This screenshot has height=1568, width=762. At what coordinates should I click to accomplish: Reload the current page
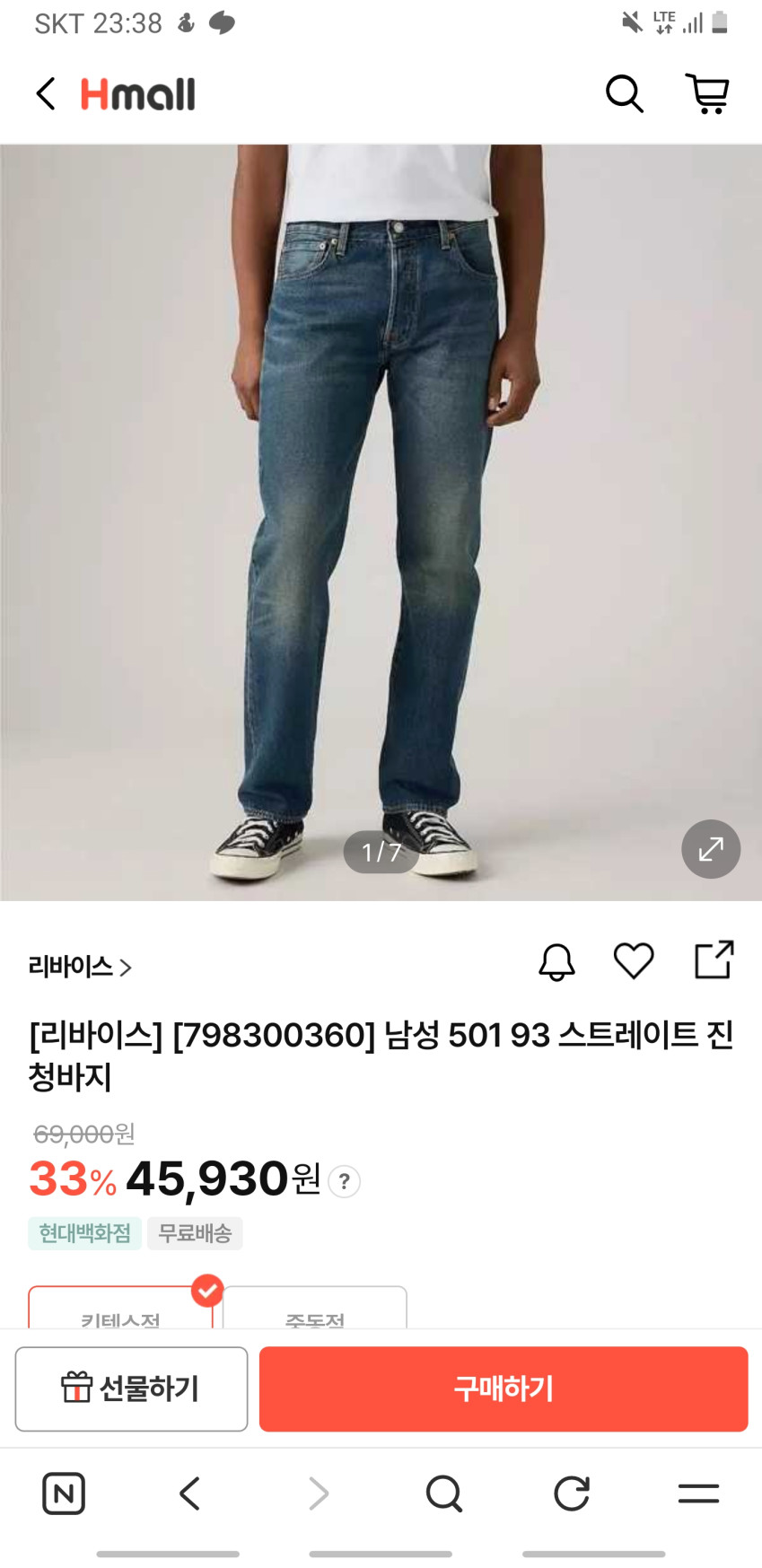[x=572, y=1494]
